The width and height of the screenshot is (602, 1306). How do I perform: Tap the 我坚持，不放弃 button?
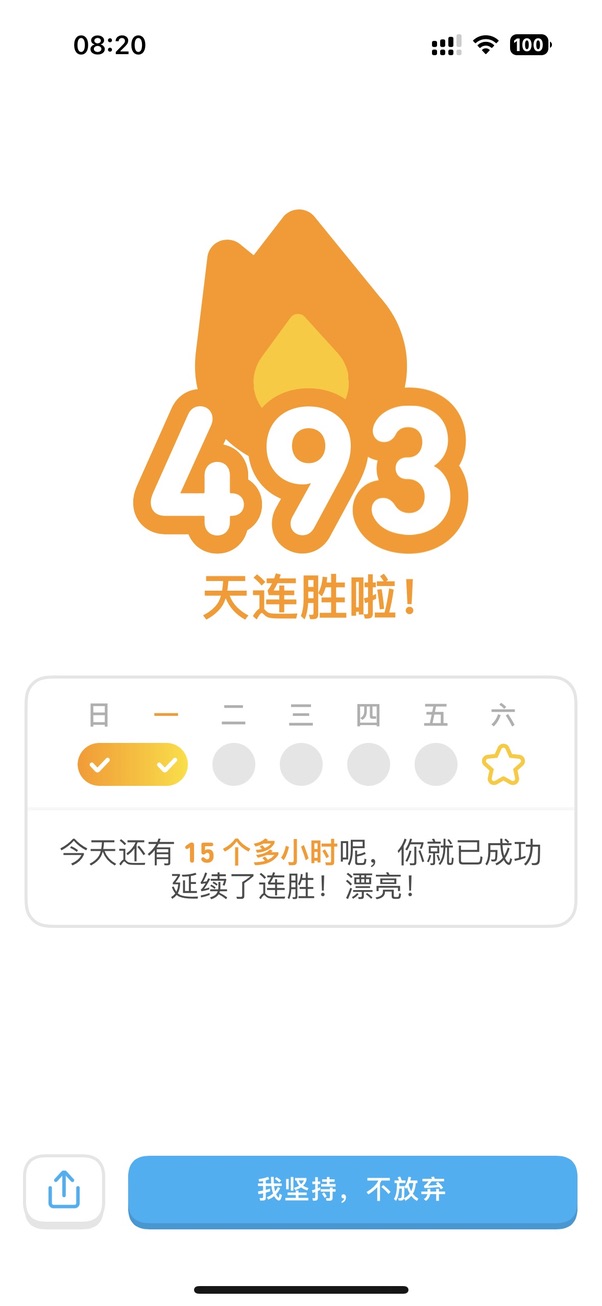(x=352, y=1189)
